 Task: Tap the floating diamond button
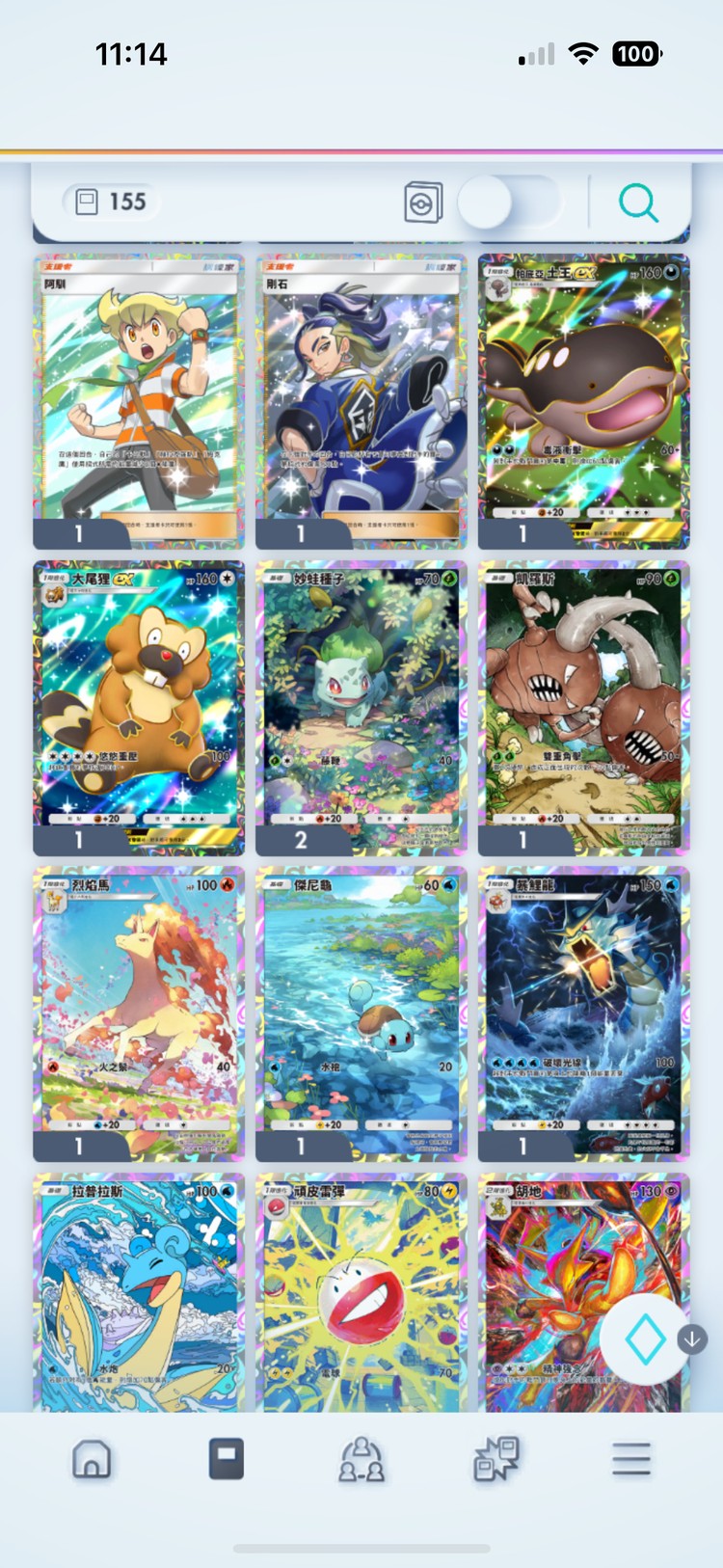tap(645, 1339)
